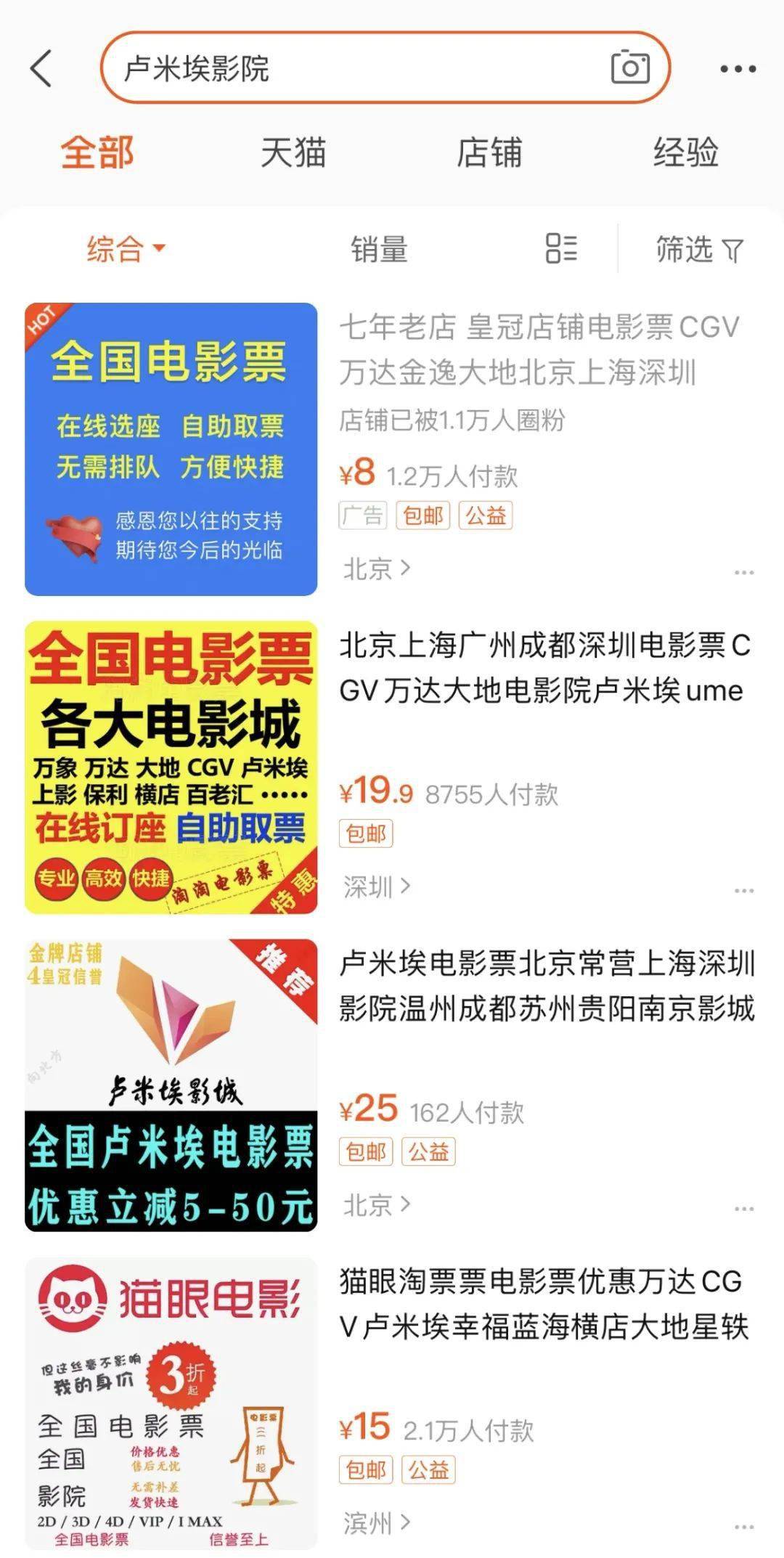Tap the 北京 shop location link on ¥8 item
The height and width of the screenshot is (1558, 784).
coord(377,568)
